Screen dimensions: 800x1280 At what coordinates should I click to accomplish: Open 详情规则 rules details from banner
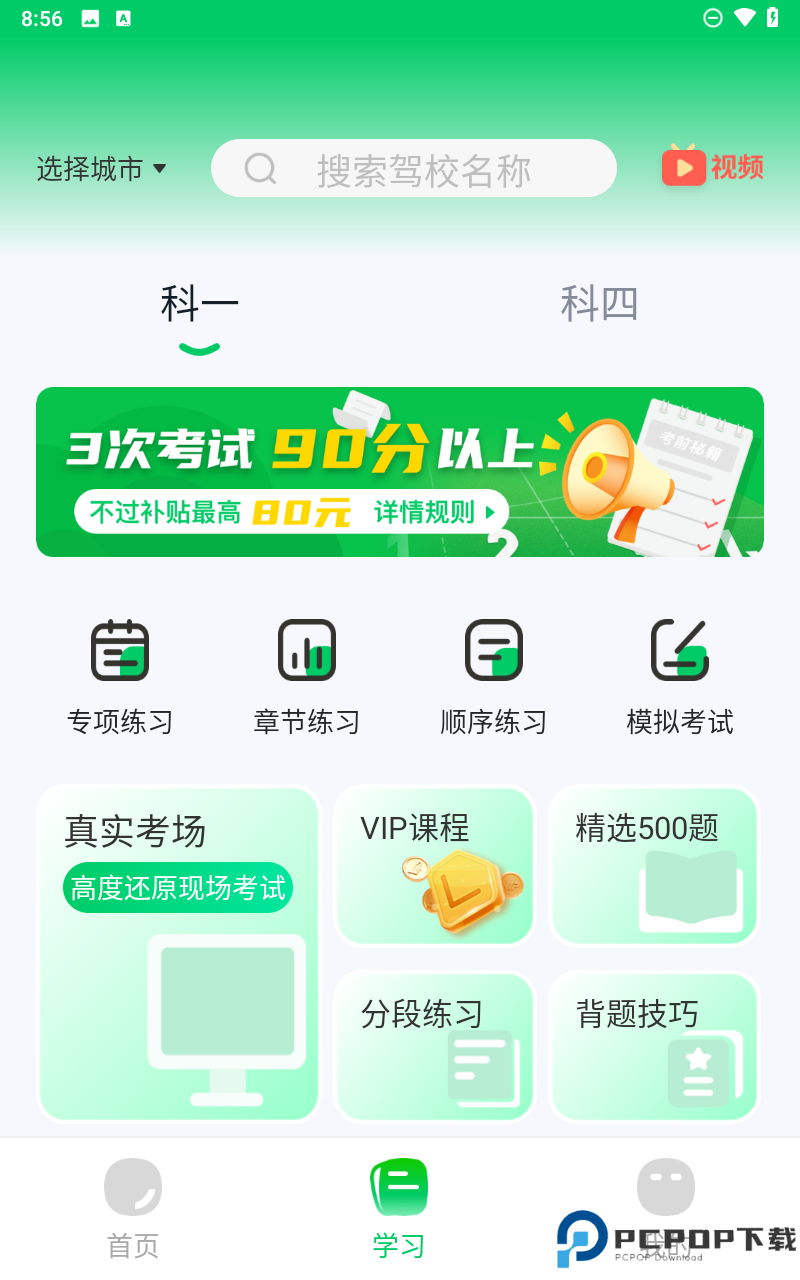point(424,511)
